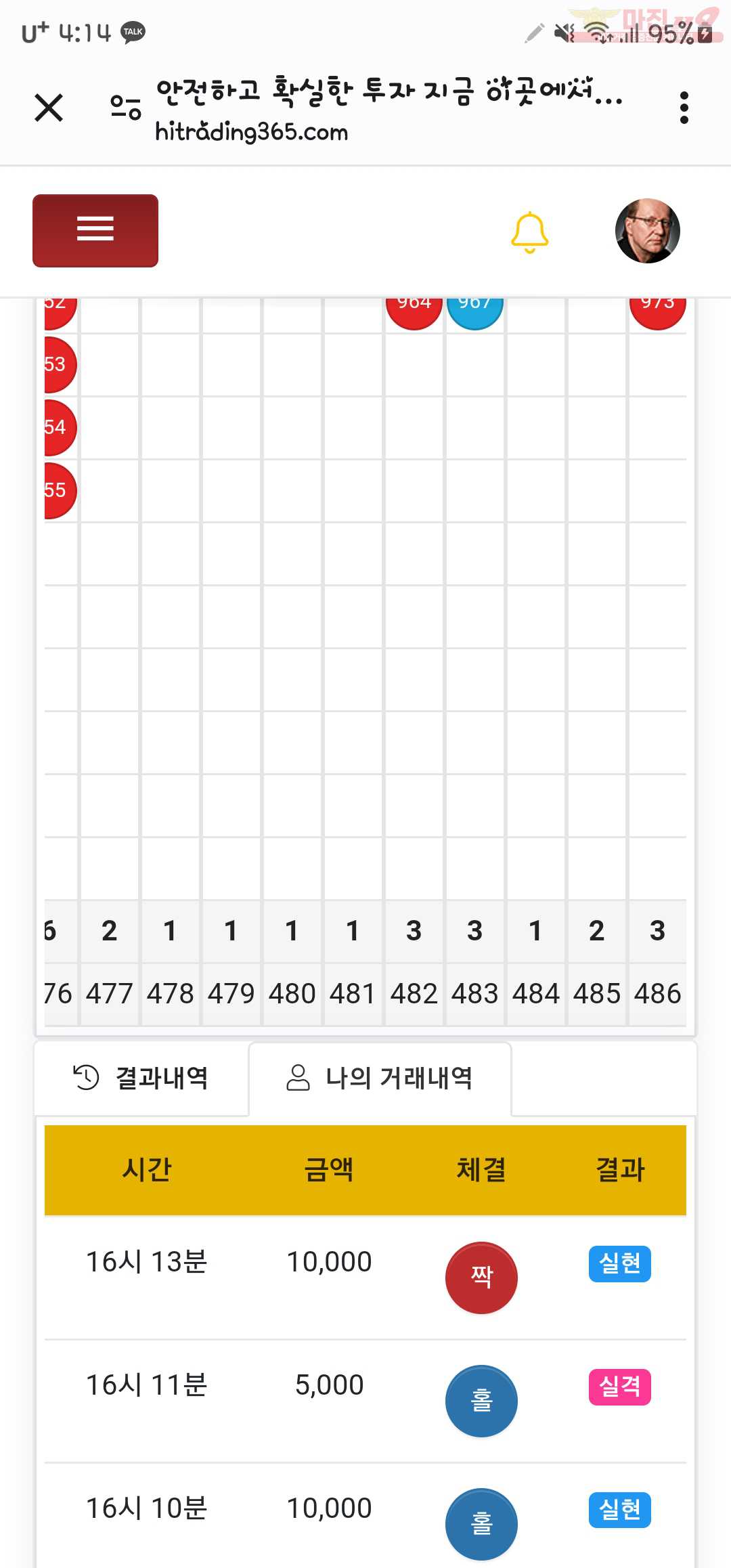The height and width of the screenshot is (1568, 731).
Task: Close the browser tab with X
Action: (x=49, y=108)
